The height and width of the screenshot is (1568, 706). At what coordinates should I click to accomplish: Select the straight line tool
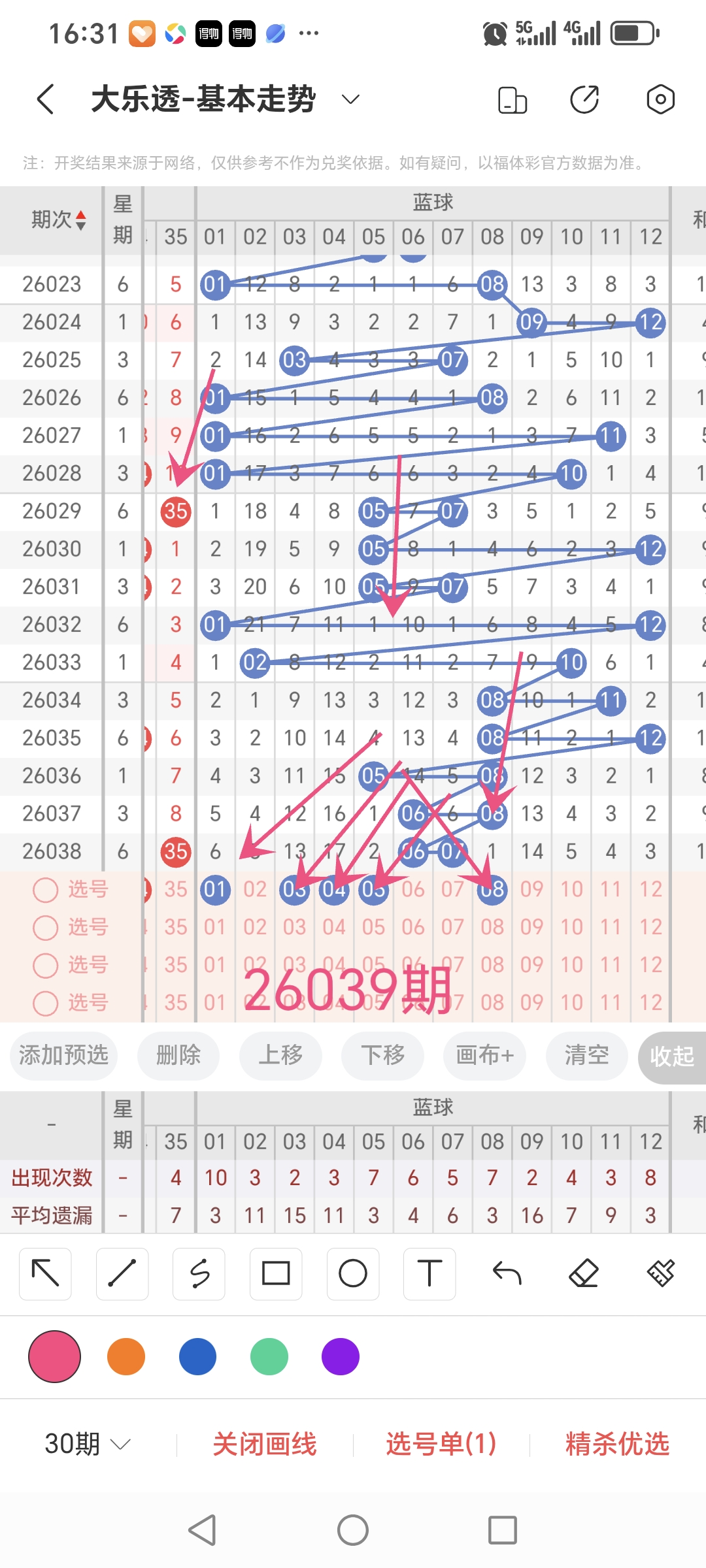(x=122, y=1273)
